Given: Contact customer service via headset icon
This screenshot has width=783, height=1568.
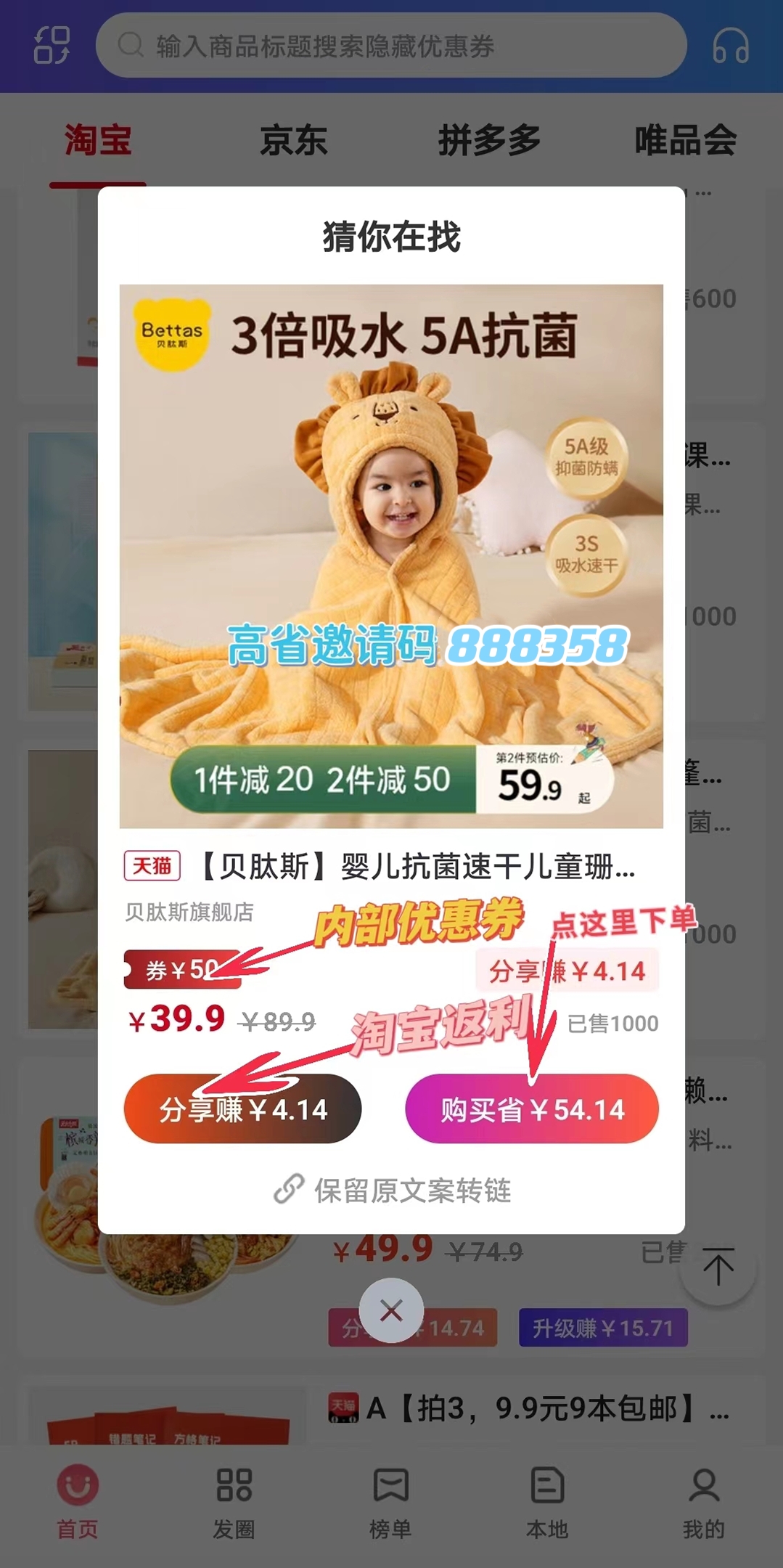Looking at the screenshot, I should click(730, 46).
